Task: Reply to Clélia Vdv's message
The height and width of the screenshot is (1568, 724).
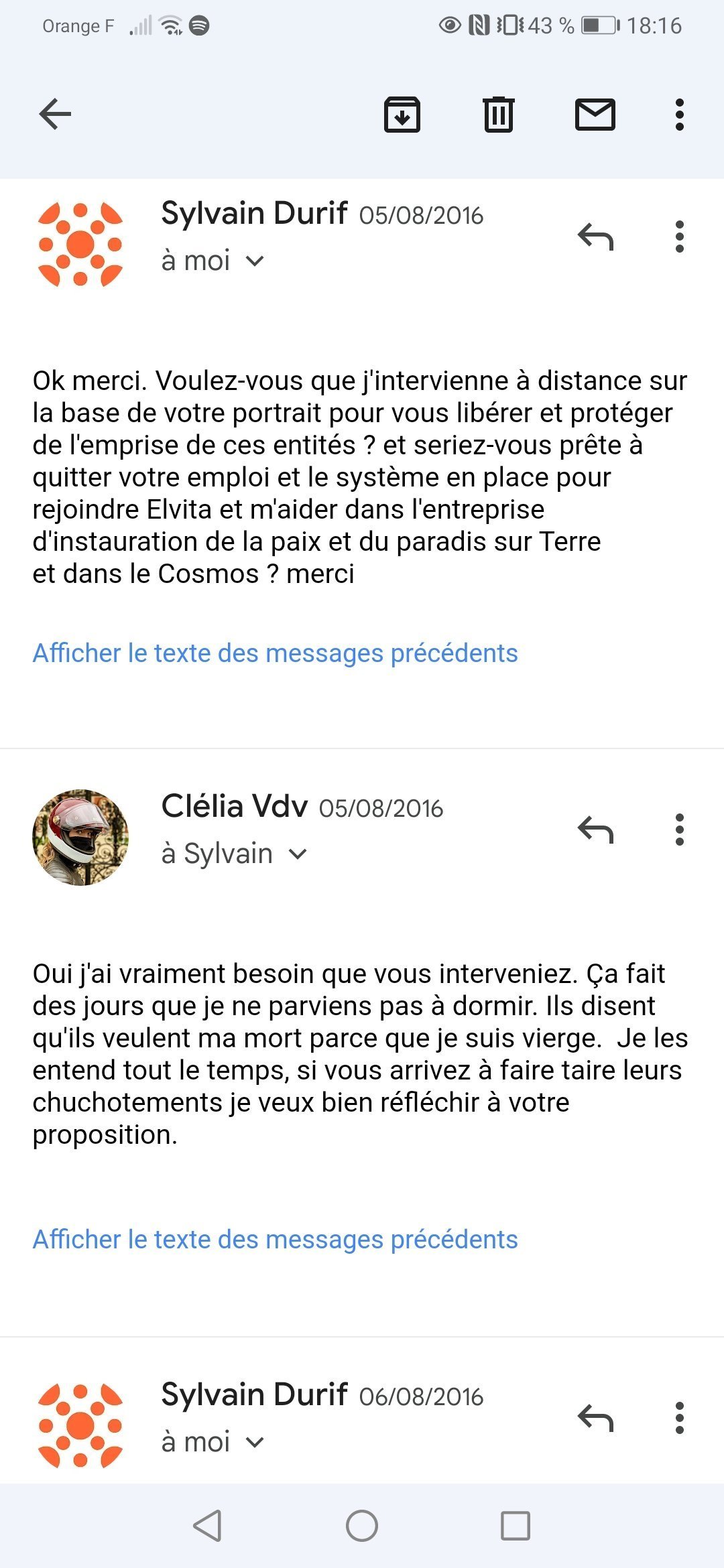Action: [x=595, y=830]
